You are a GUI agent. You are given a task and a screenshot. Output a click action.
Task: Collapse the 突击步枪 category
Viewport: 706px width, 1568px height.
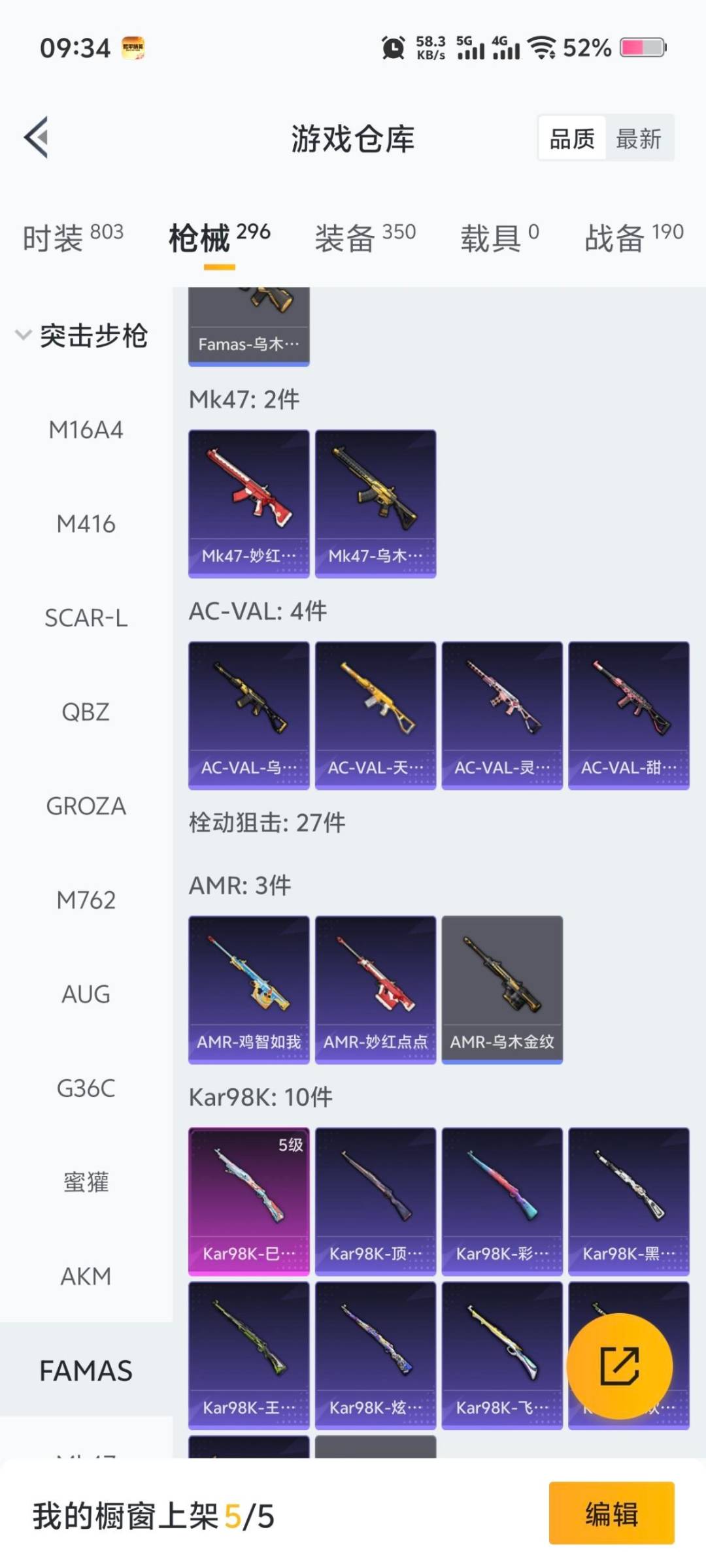pyautogui.click(x=24, y=335)
